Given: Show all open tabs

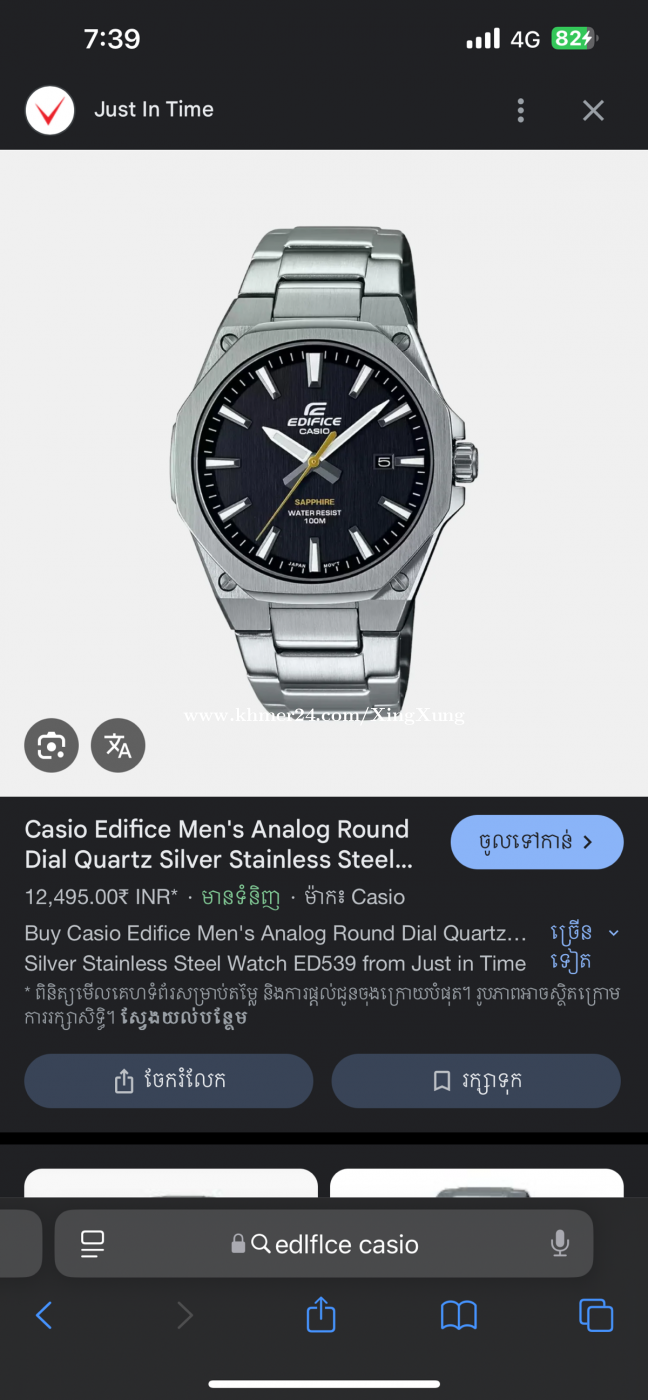Looking at the screenshot, I should pyautogui.click(x=596, y=1315).
